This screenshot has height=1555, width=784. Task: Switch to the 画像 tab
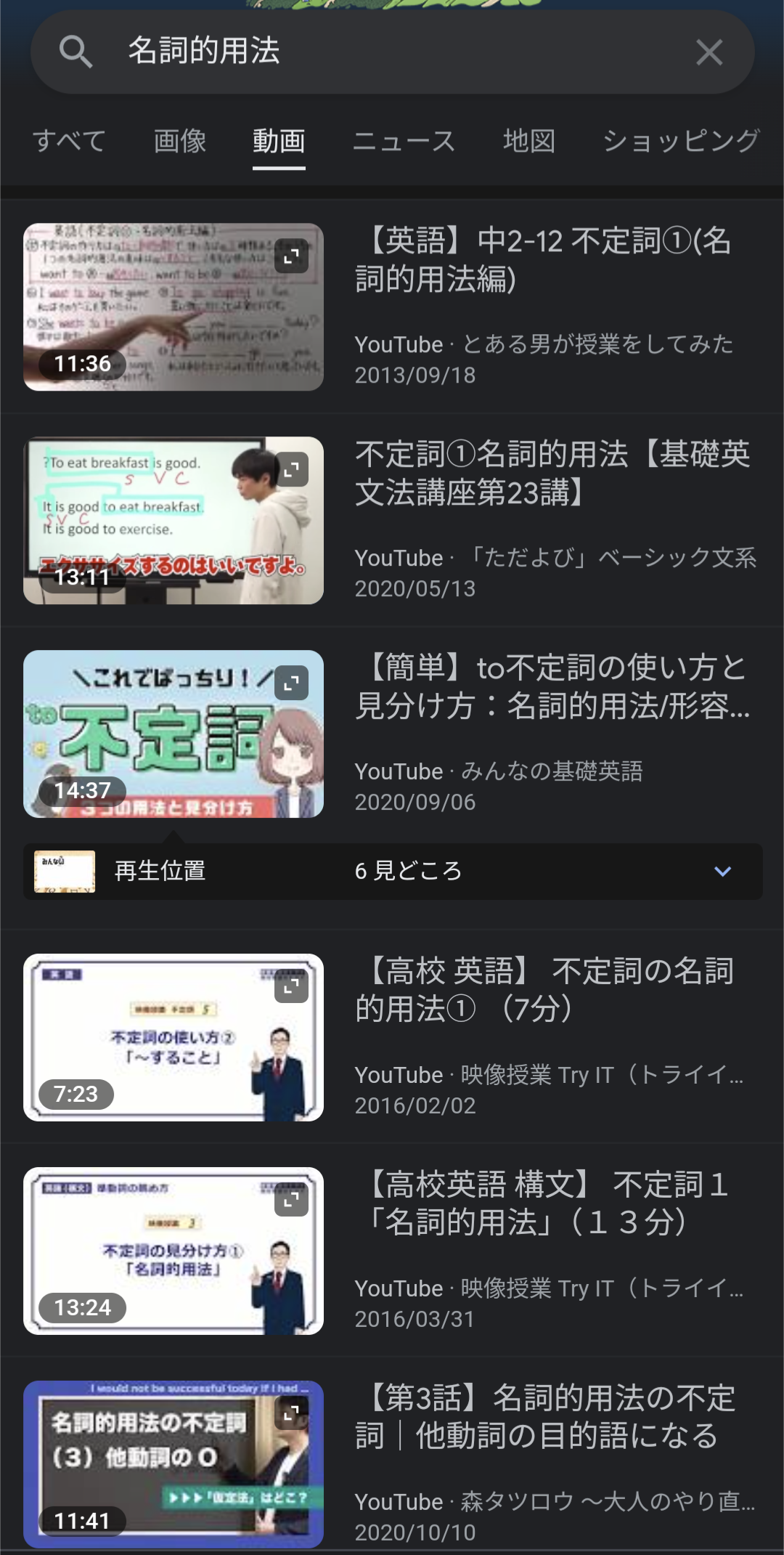click(180, 141)
